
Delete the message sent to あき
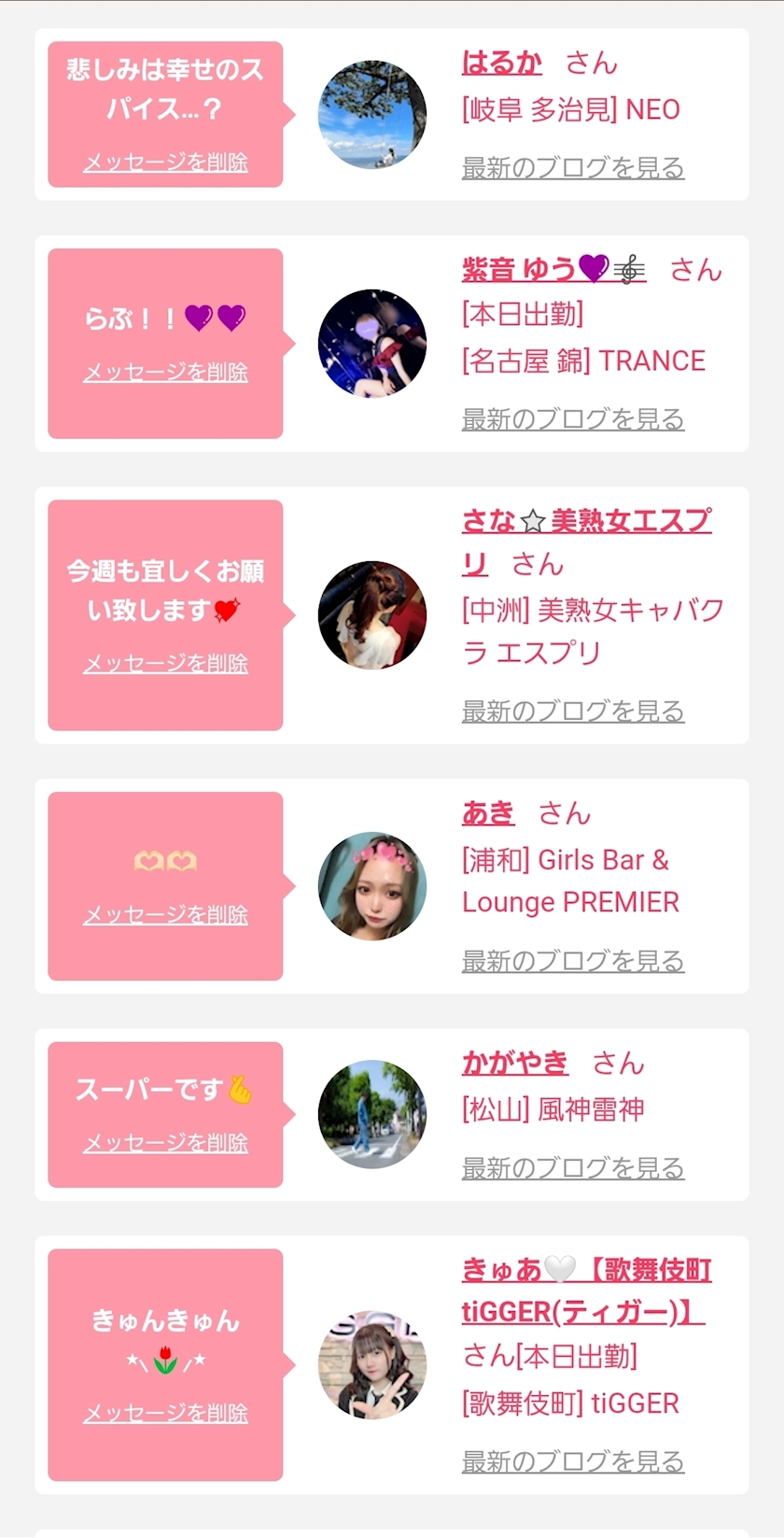[x=165, y=915]
